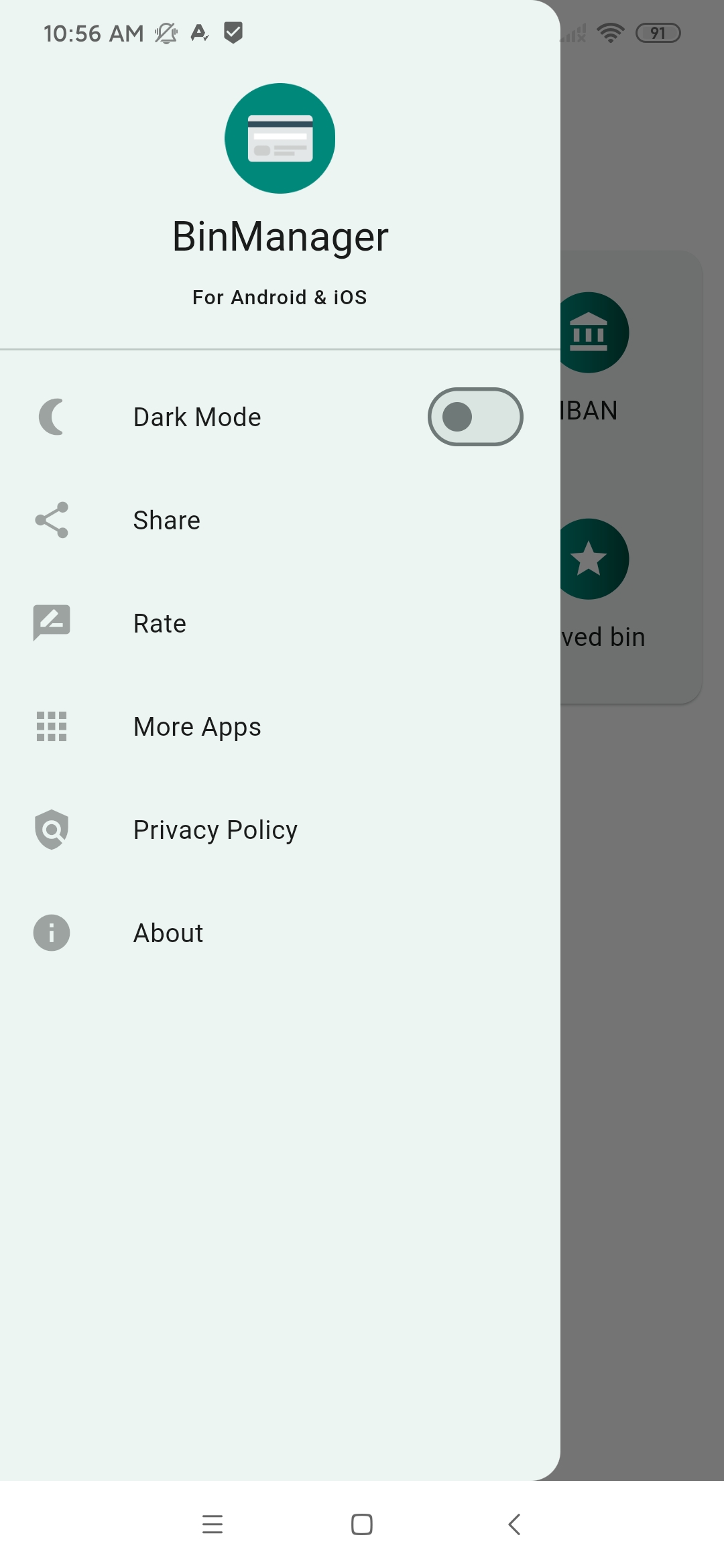
Task: Go back with the system back button
Action: pos(514,1524)
